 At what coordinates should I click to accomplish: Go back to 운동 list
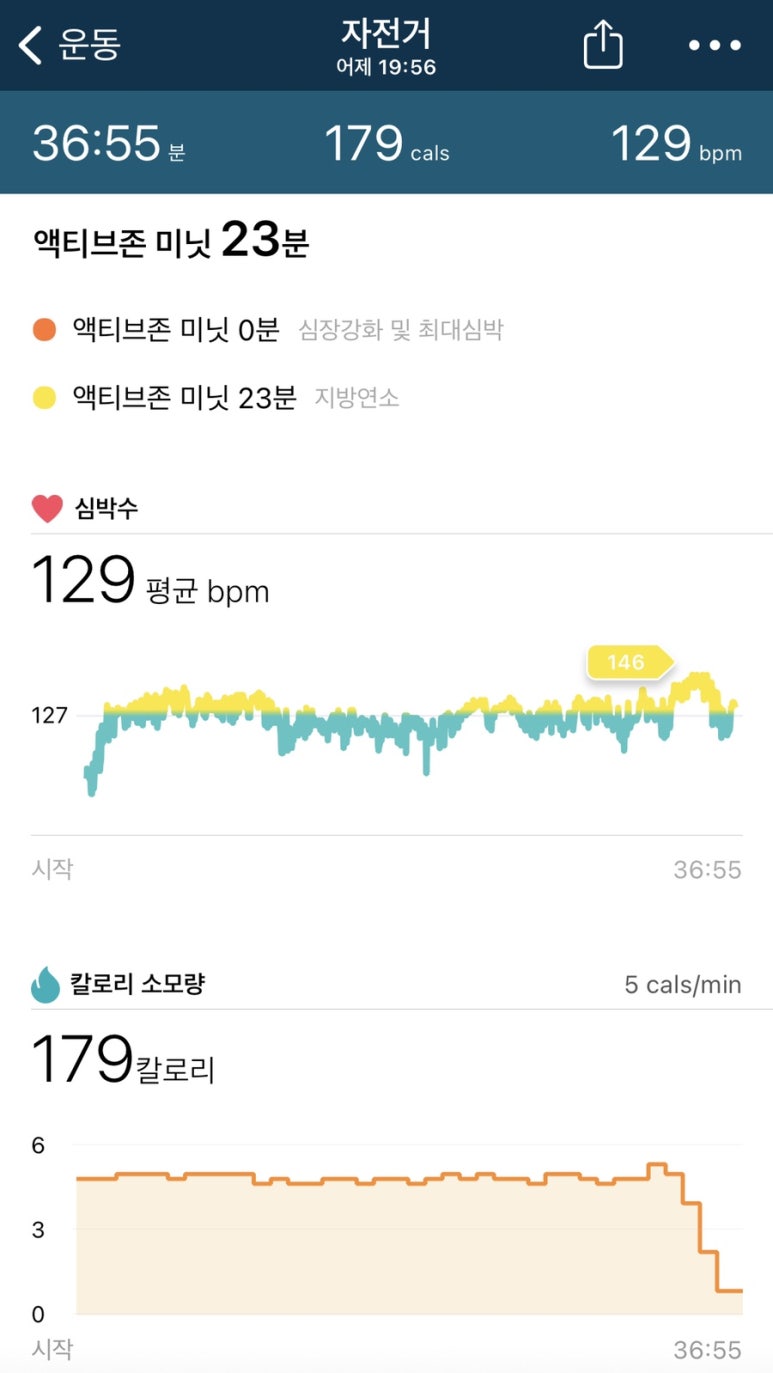point(68,46)
